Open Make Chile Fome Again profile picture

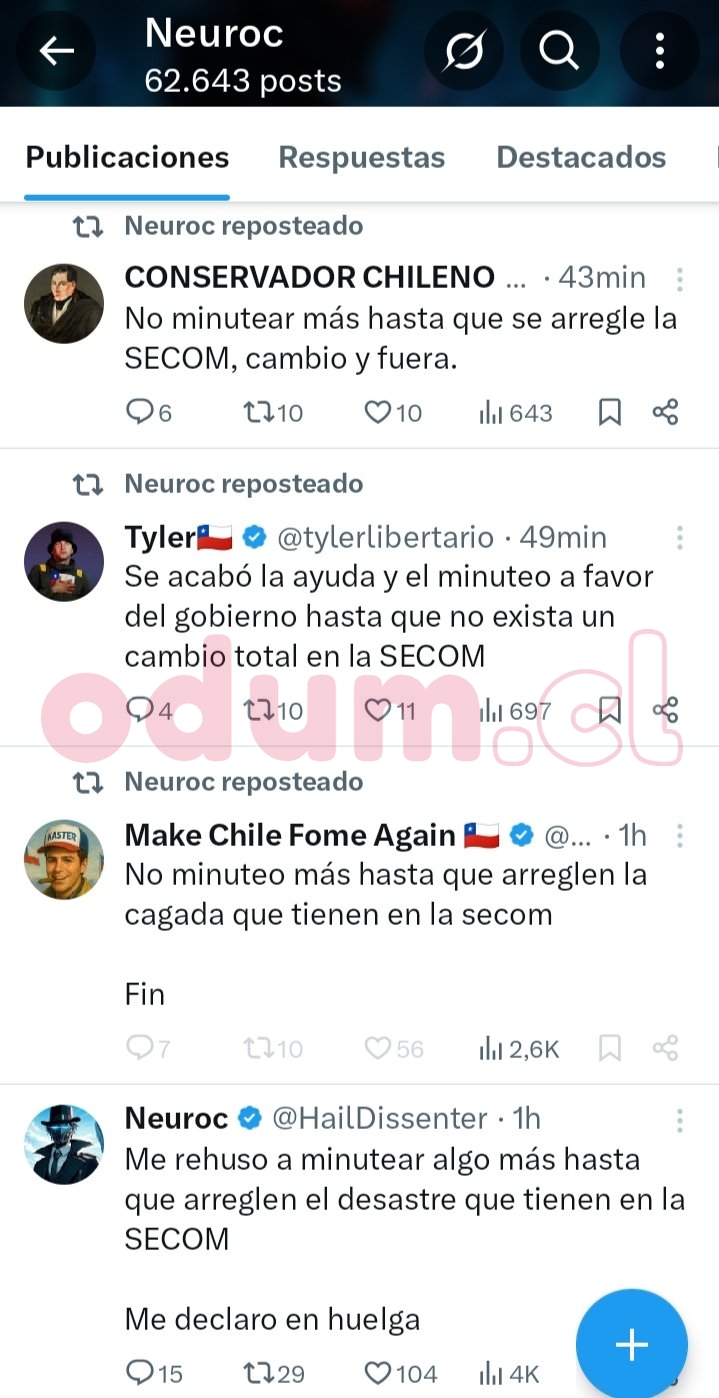pyautogui.click(x=64, y=859)
